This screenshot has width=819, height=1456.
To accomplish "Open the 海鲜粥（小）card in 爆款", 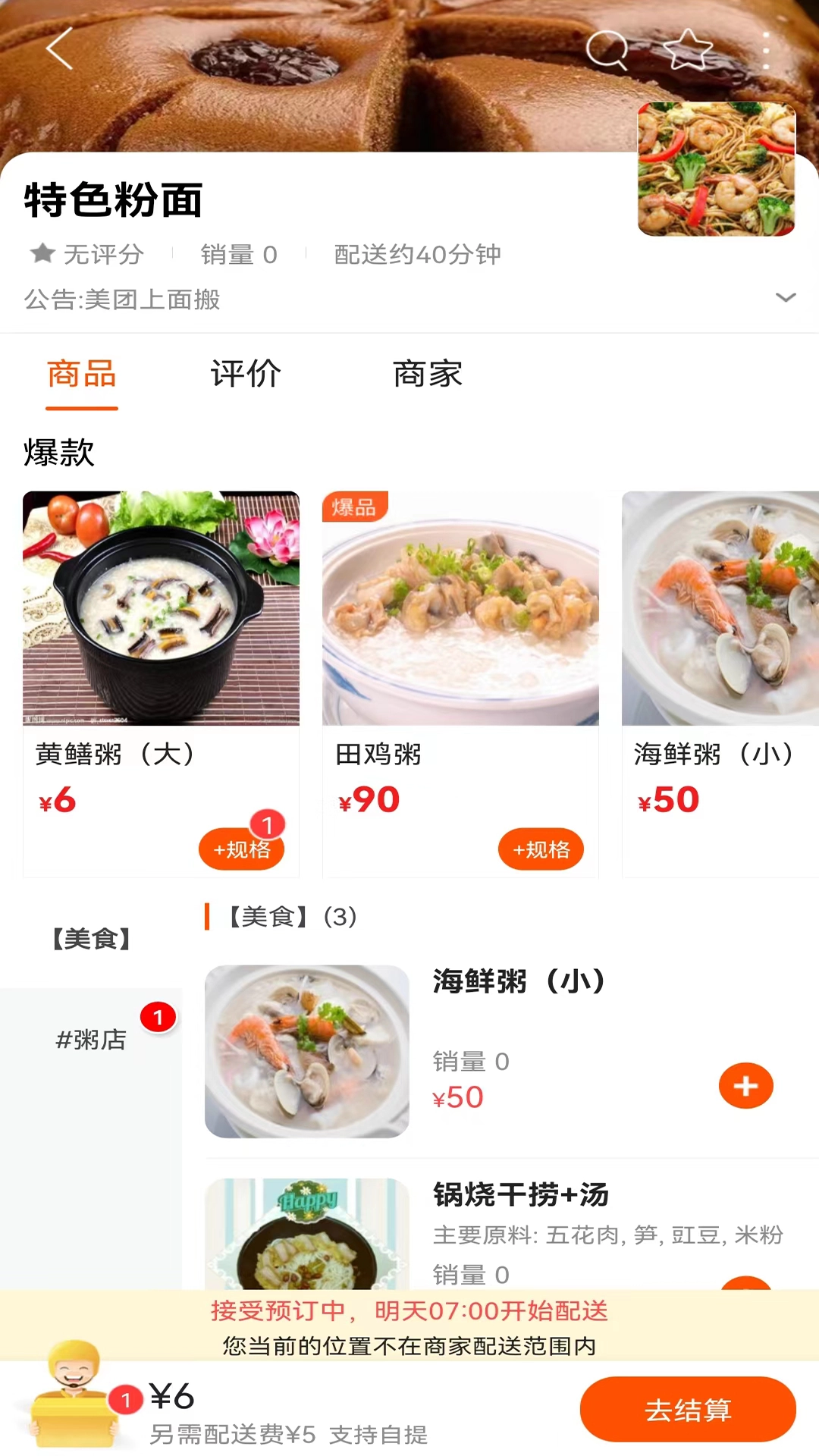I will (719, 645).
